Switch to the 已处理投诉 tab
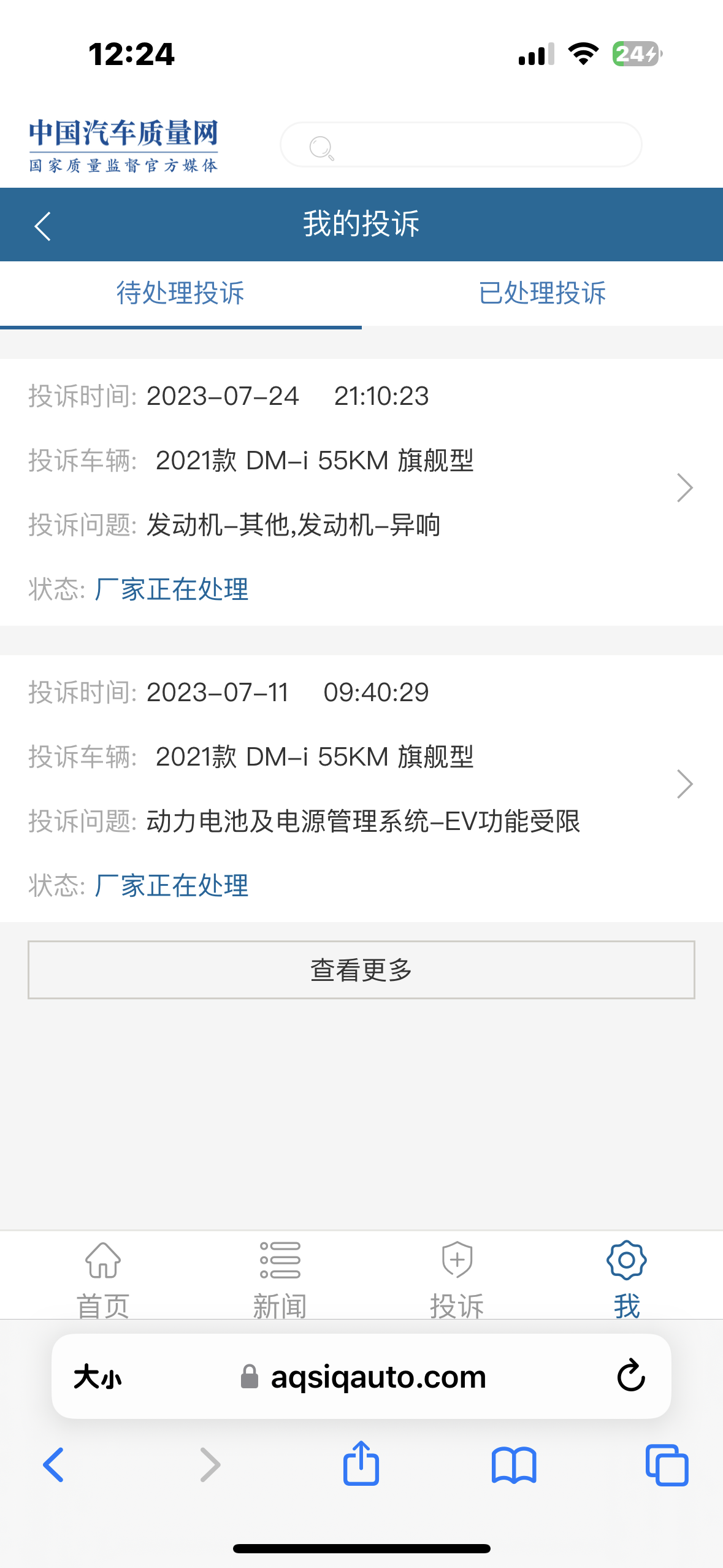Viewport: 723px width, 1568px height. click(542, 293)
